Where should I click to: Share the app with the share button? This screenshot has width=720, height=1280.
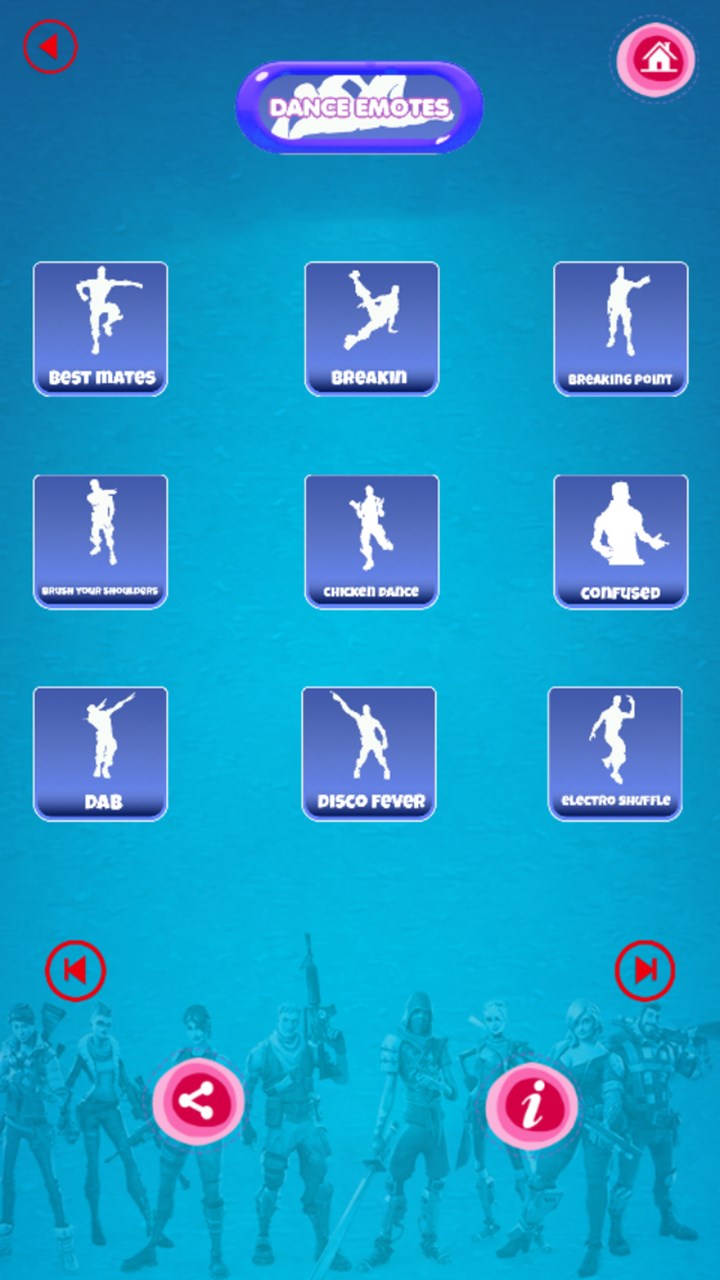[198, 1102]
